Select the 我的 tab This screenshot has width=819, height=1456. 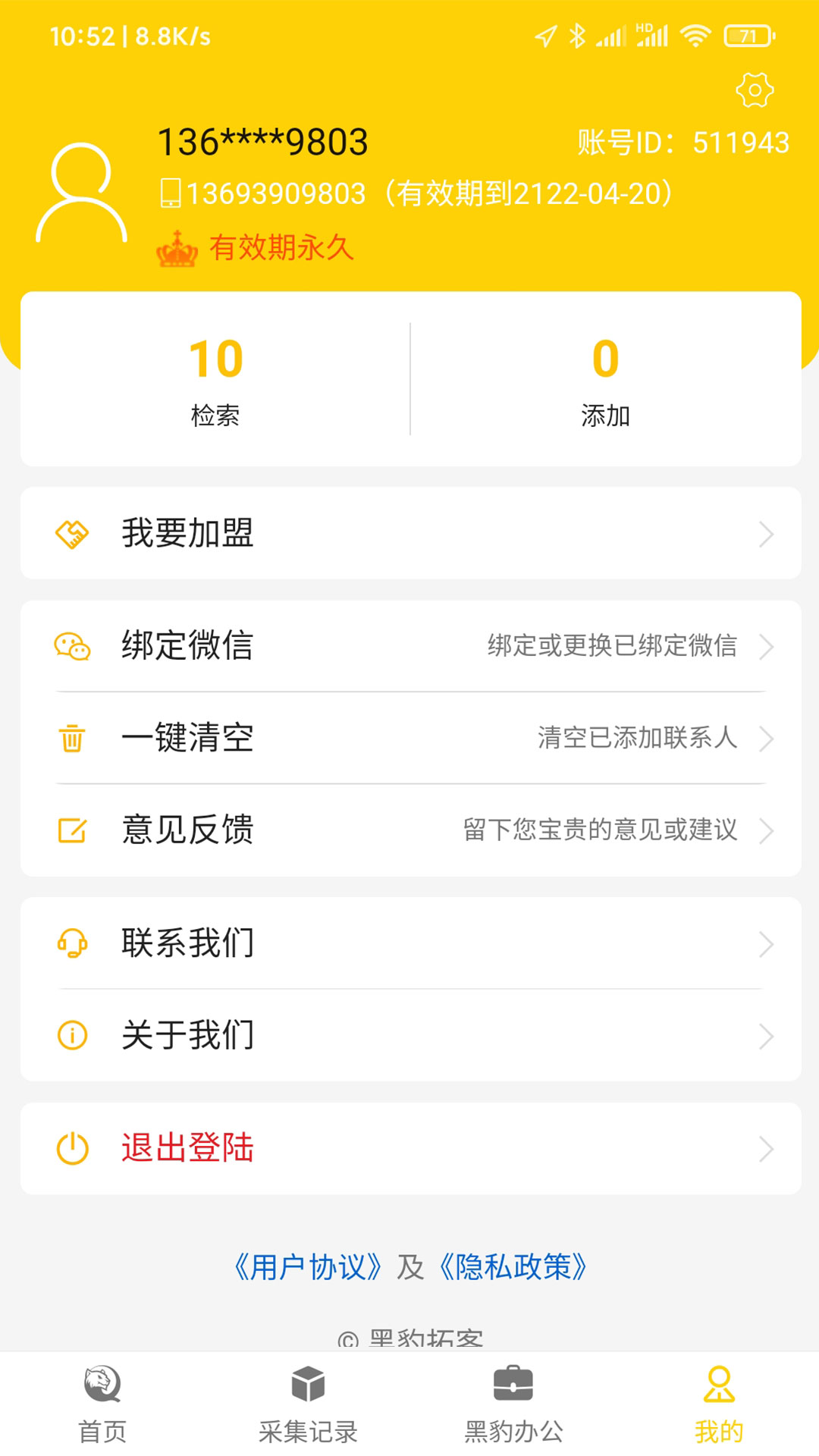718,1404
